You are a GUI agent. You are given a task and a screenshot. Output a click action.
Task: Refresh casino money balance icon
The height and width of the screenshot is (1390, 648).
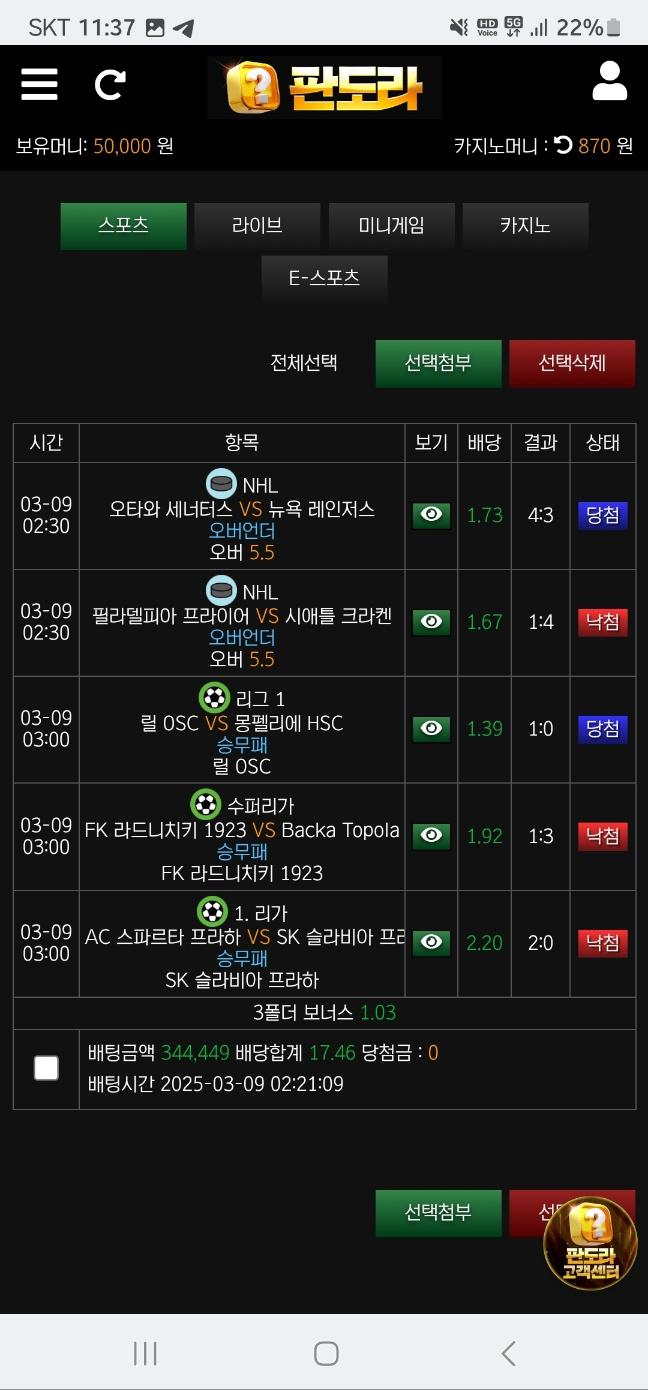pyautogui.click(x=563, y=146)
